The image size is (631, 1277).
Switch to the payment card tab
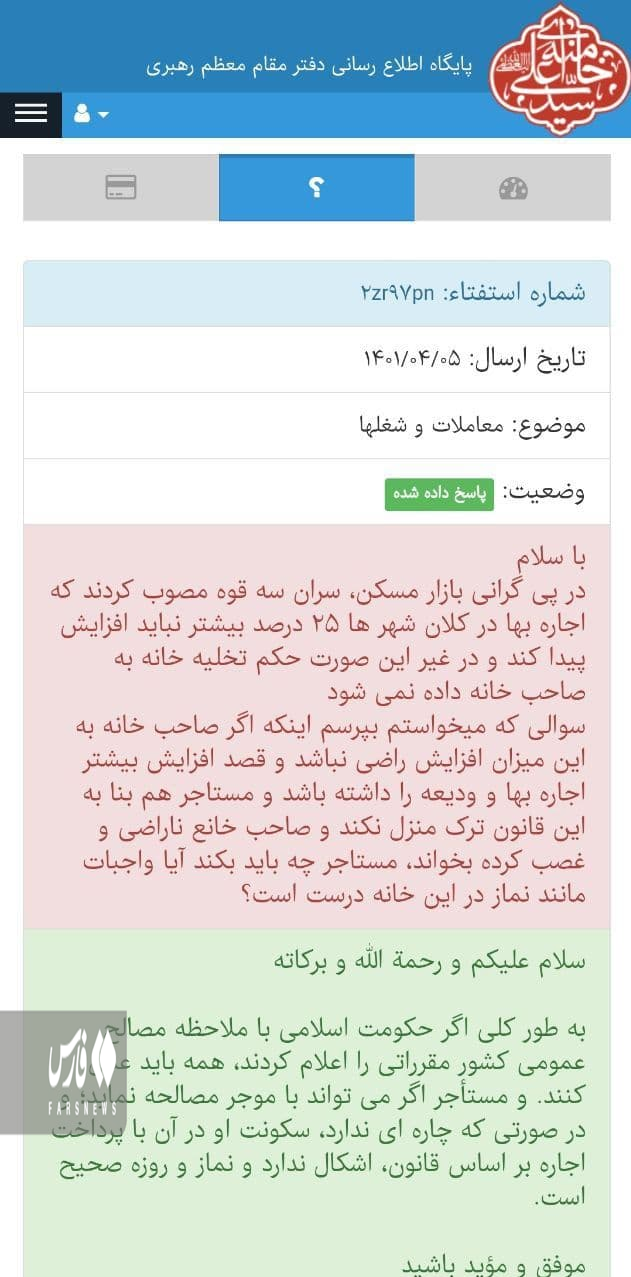click(121, 188)
